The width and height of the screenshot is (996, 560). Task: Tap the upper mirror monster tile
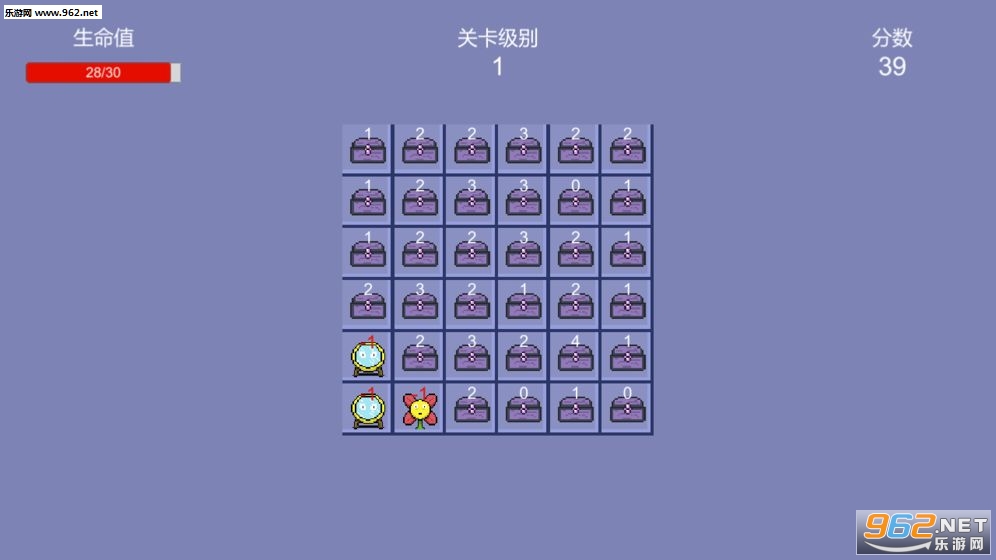[368, 357]
